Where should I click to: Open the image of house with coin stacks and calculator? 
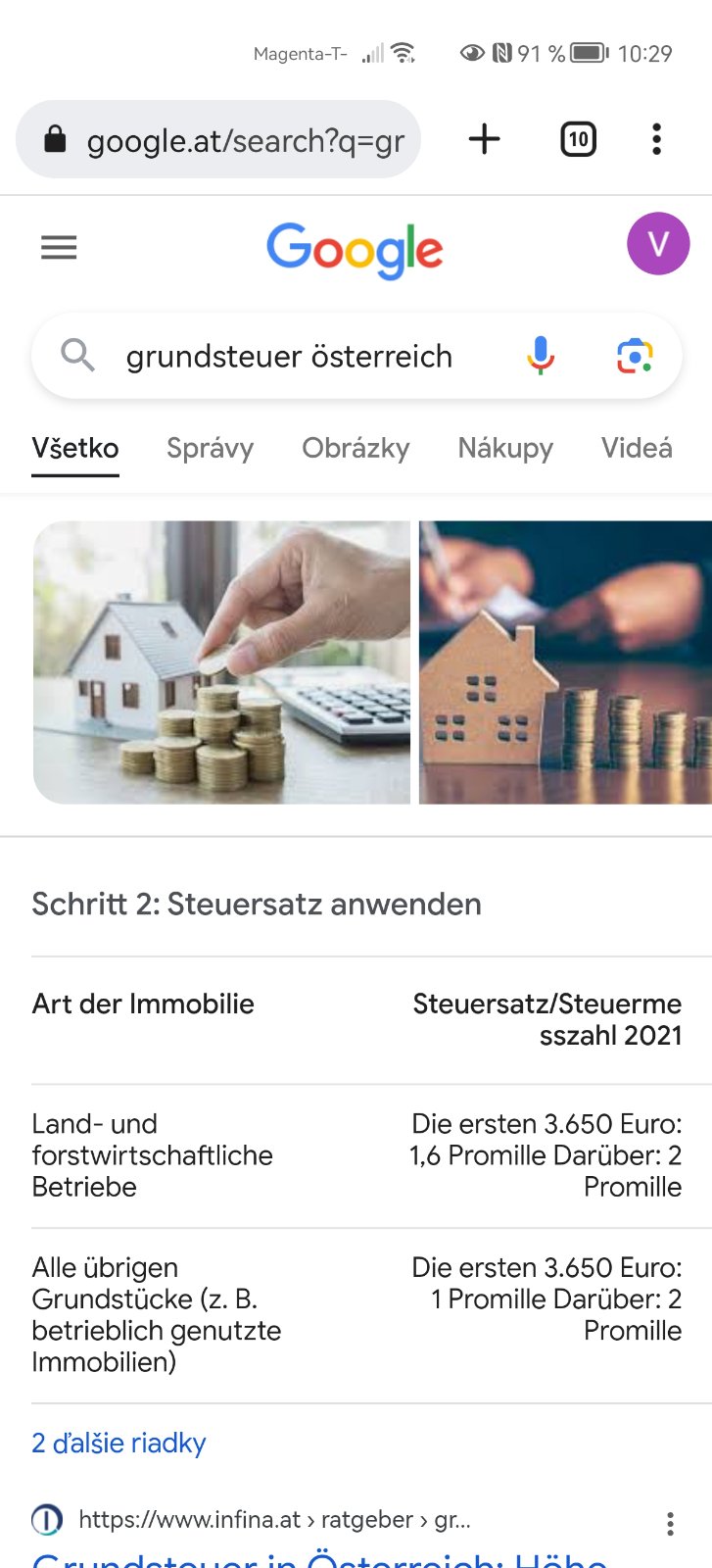coord(221,662)
